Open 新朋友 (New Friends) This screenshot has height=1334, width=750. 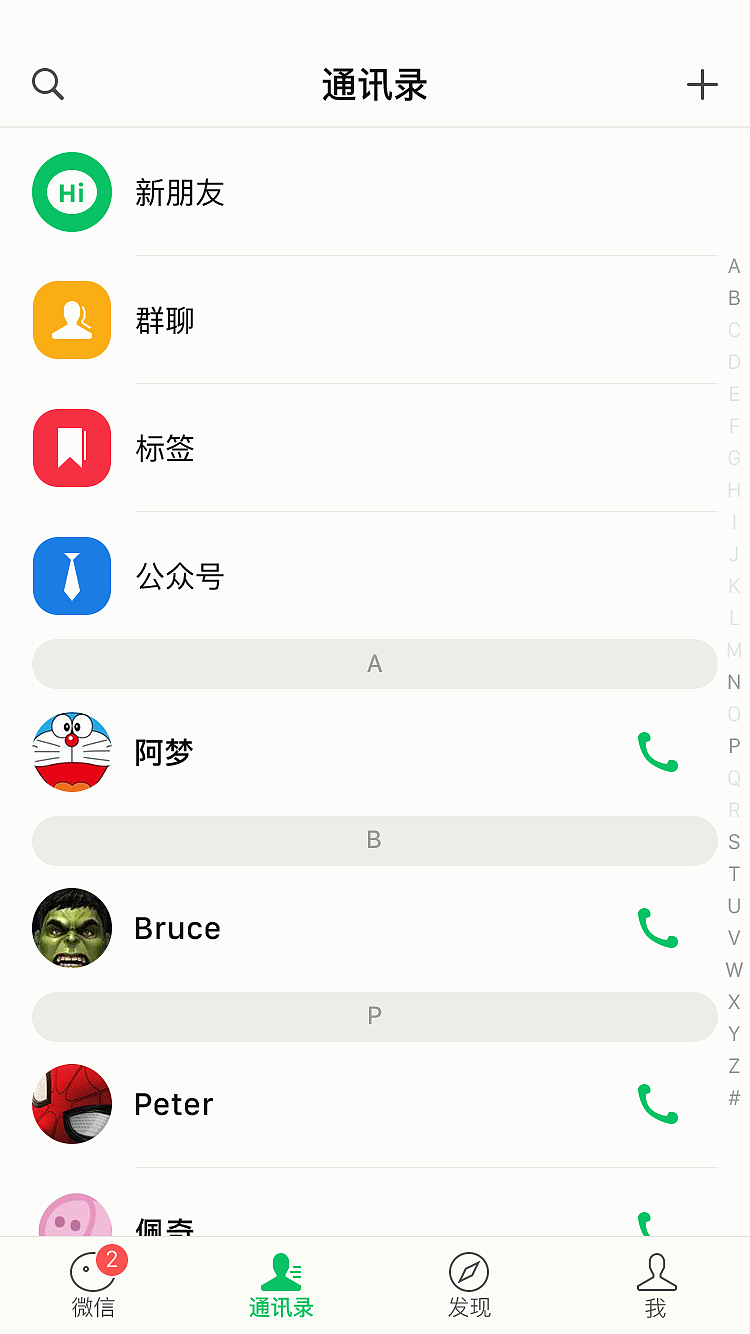click(x=180, y=192)
